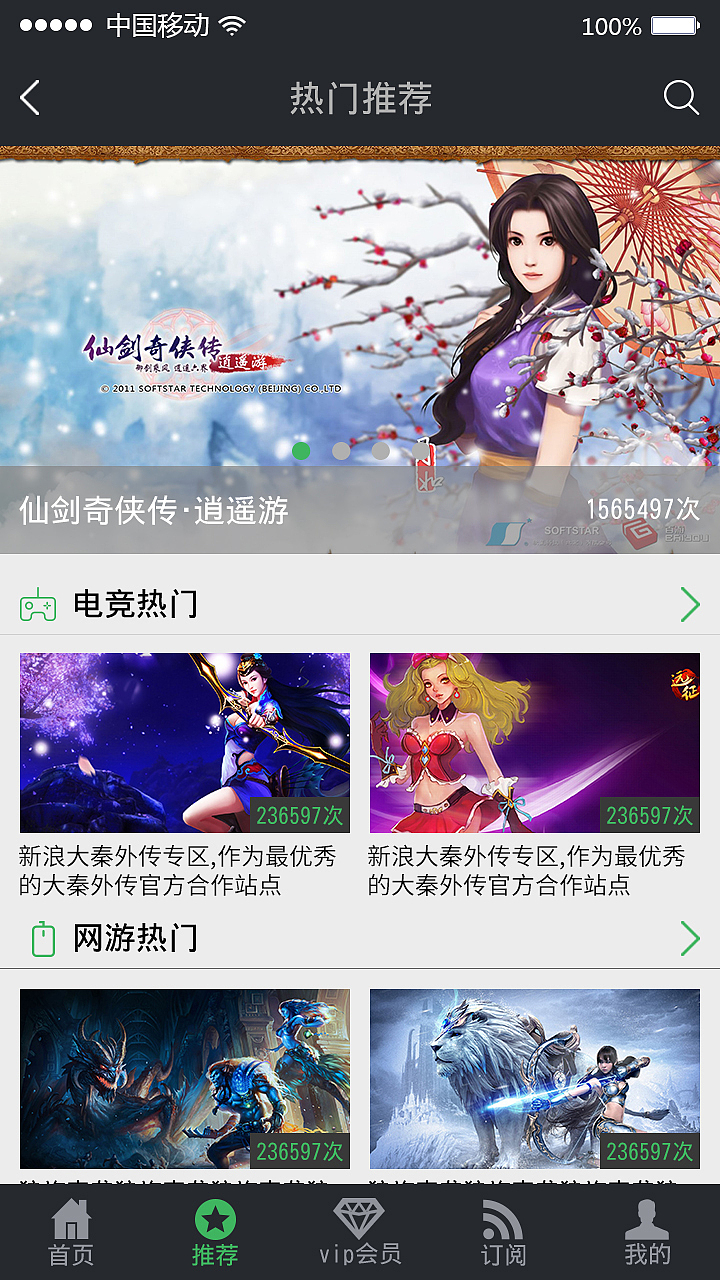Viewport: 720px width, 1280px height.
Task: Tap the green 236597次 count badge on archer image
Action: click(x=300, y=815)
